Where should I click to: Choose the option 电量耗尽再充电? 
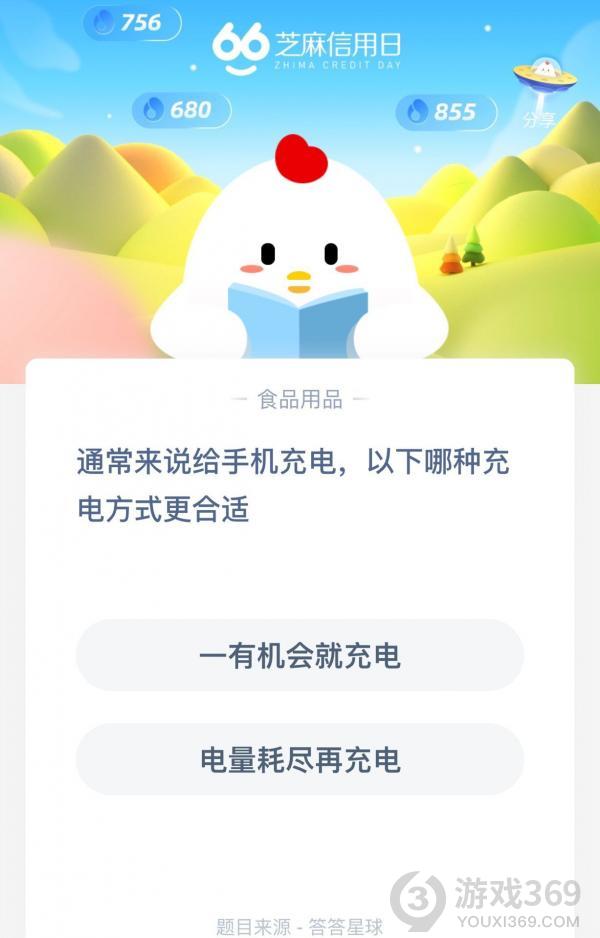[300, 760]
